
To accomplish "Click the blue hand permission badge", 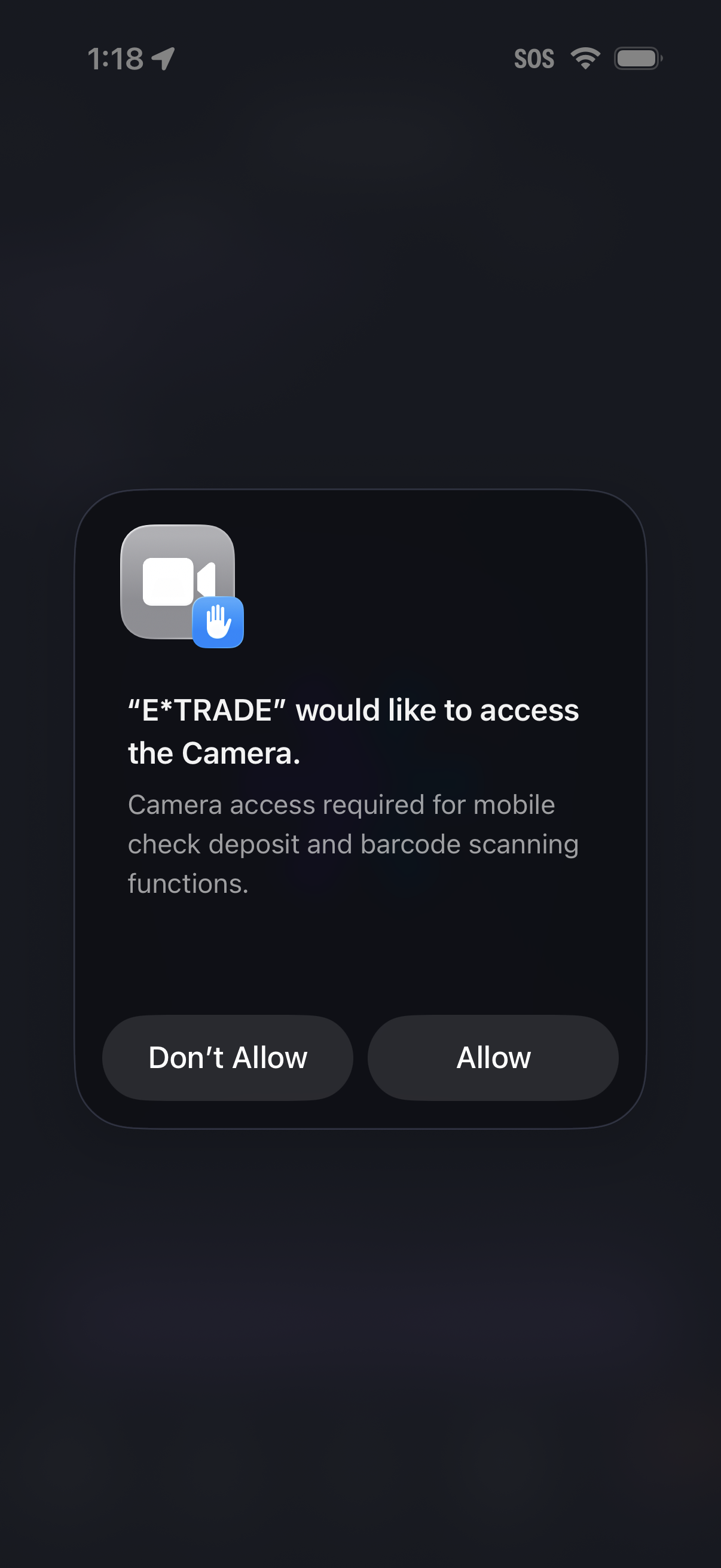I will click(218, 621).
